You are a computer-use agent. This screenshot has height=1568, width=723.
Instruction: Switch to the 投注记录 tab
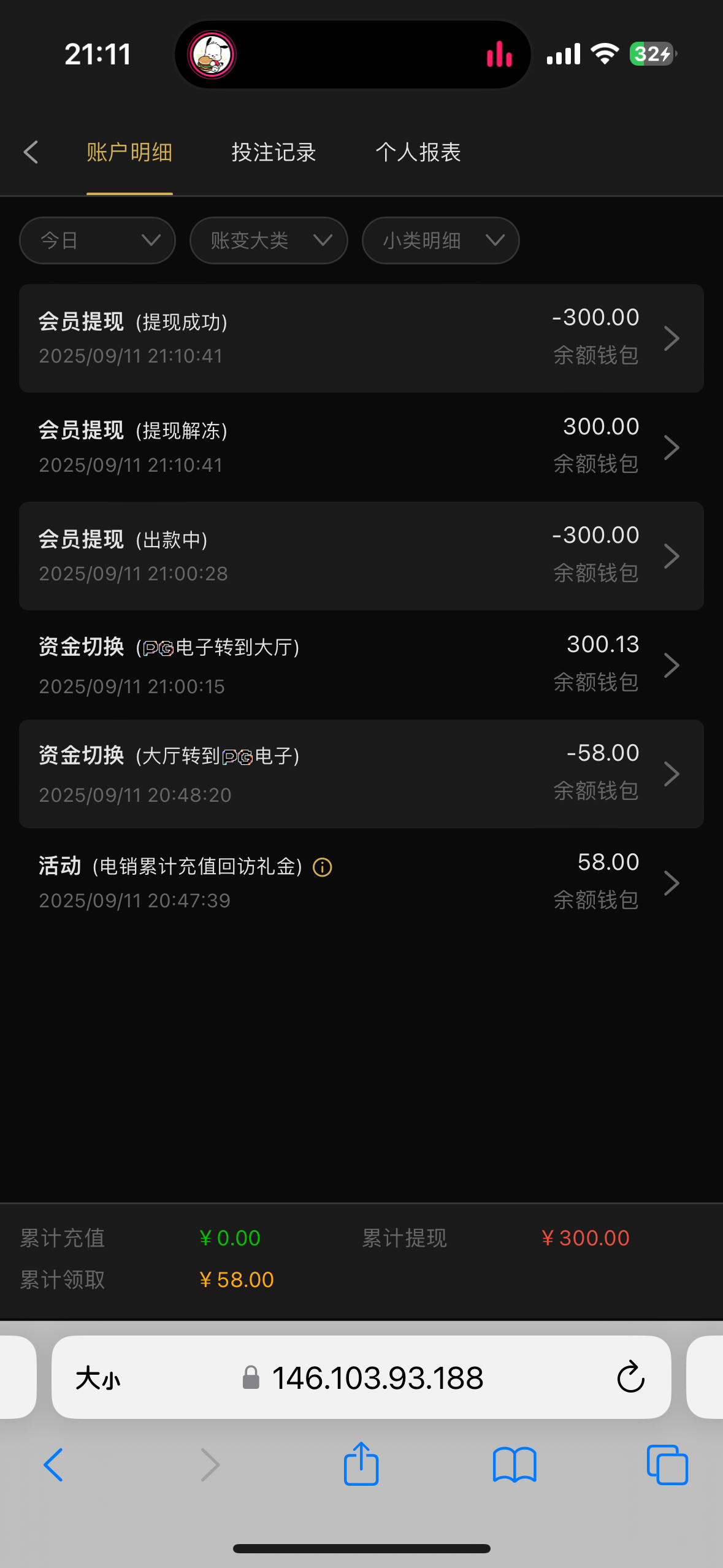tap(274, 152)
